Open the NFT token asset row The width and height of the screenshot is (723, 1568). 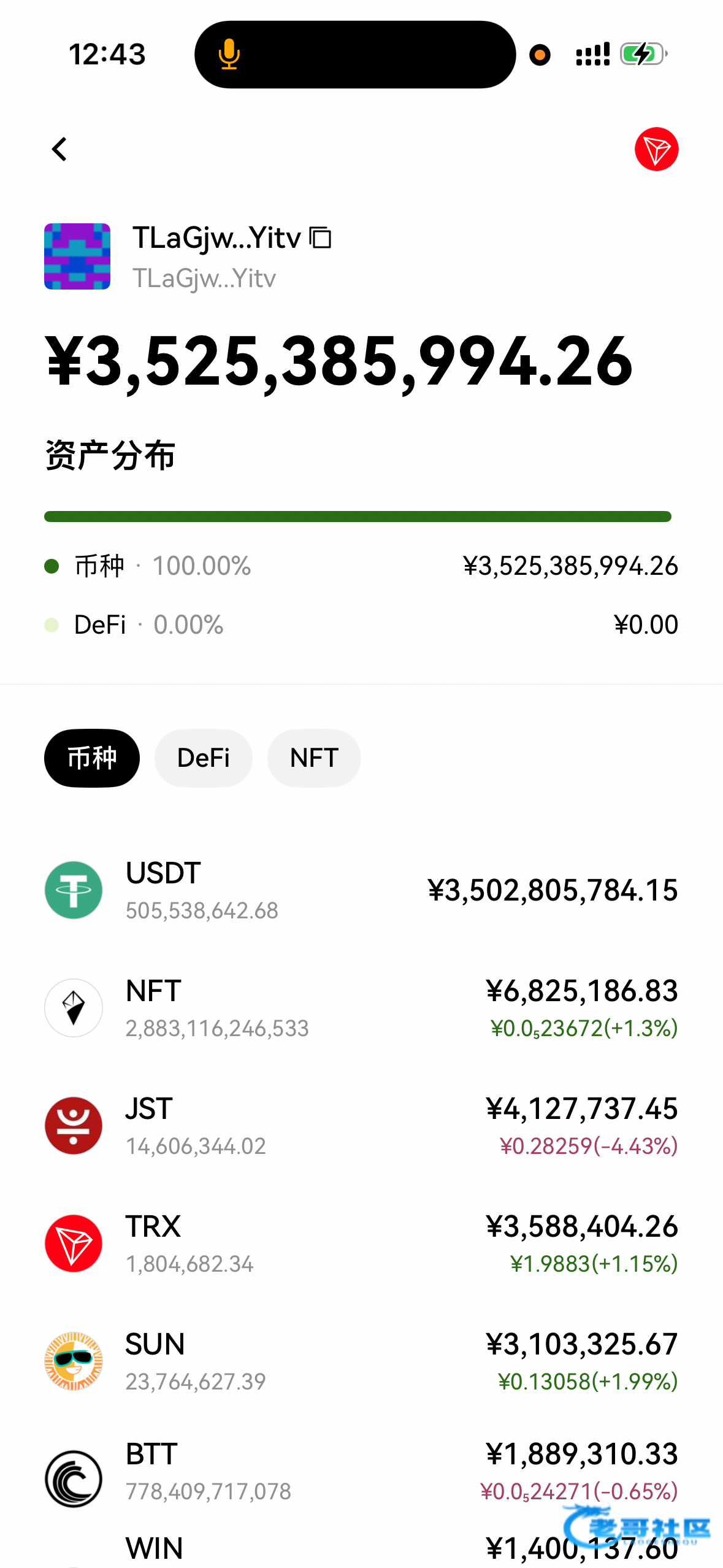[x=361, y=1008]
